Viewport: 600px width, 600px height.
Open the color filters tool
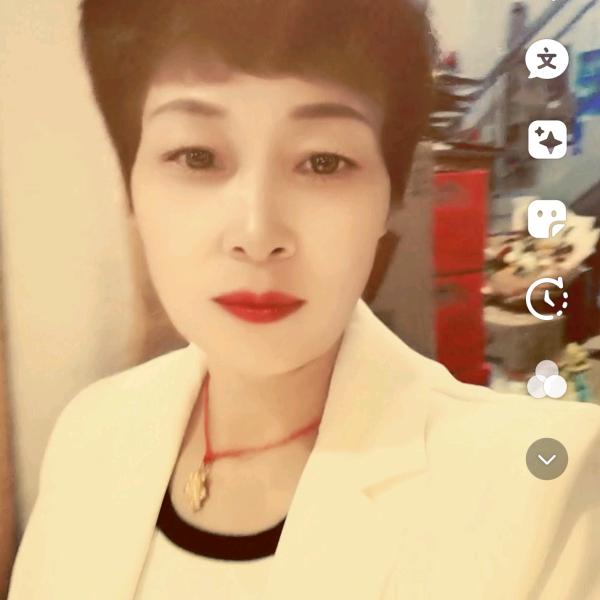pyautogui.click(x=547, y=380)
